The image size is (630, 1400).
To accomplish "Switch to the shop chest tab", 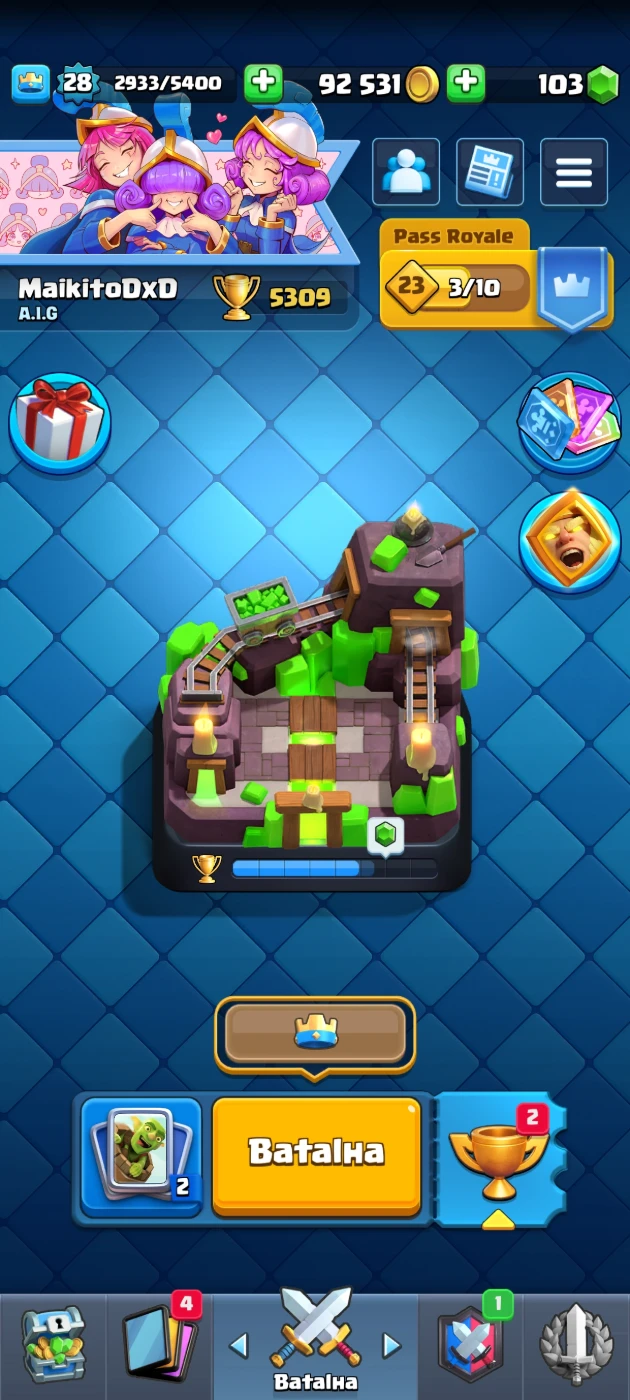I will [53, 1345].
